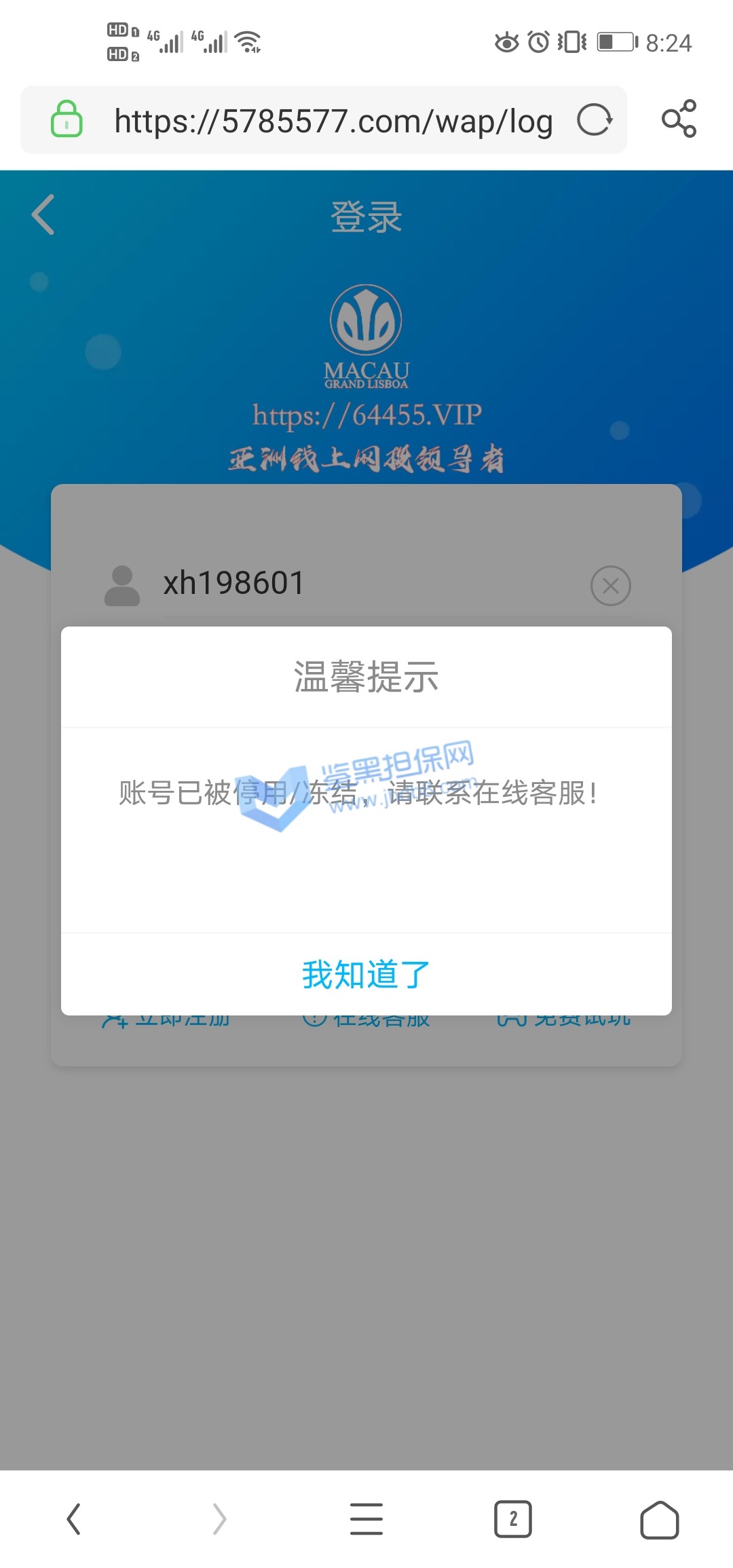
Task: Tap the browser address bar URL
Action: [x=333, y=121]
